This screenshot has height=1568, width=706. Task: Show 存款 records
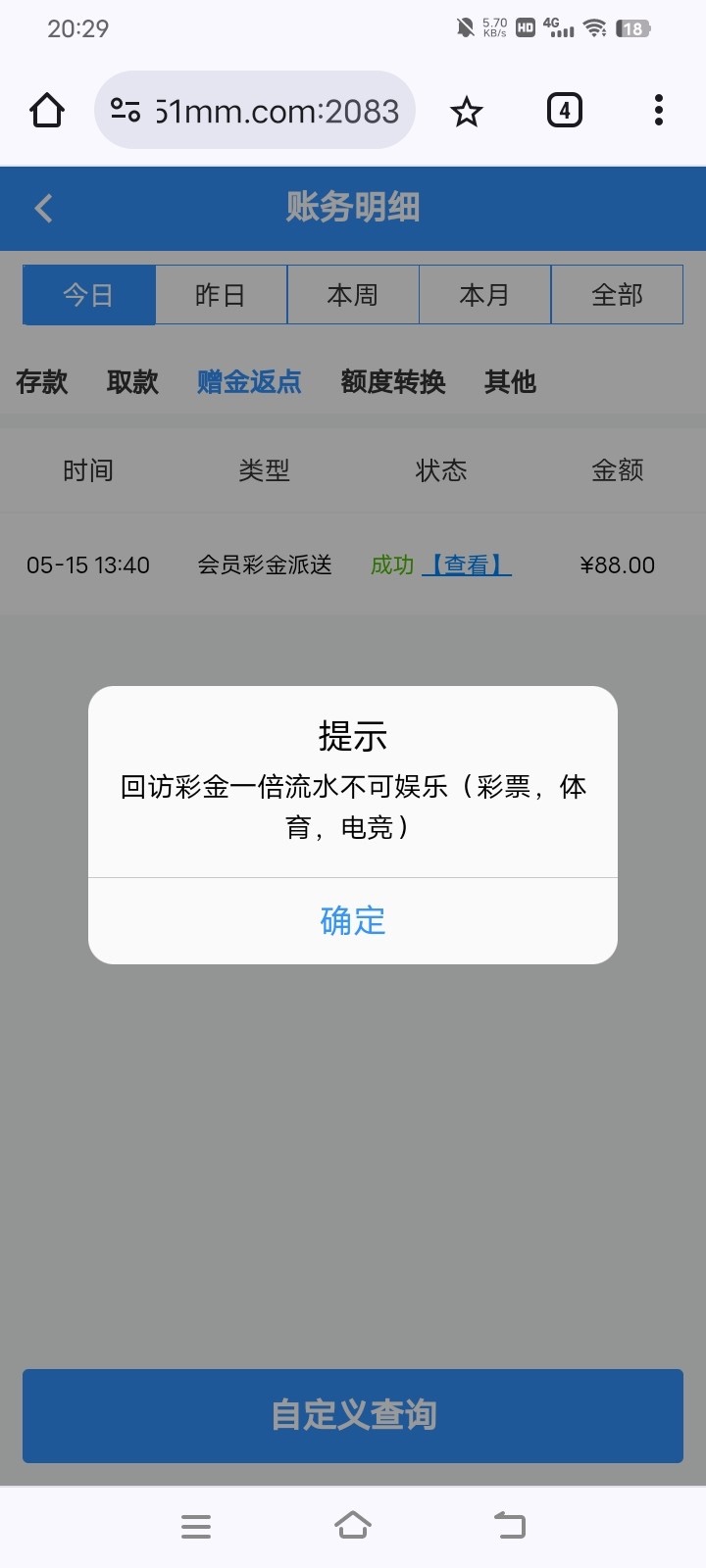coord(42,381)
